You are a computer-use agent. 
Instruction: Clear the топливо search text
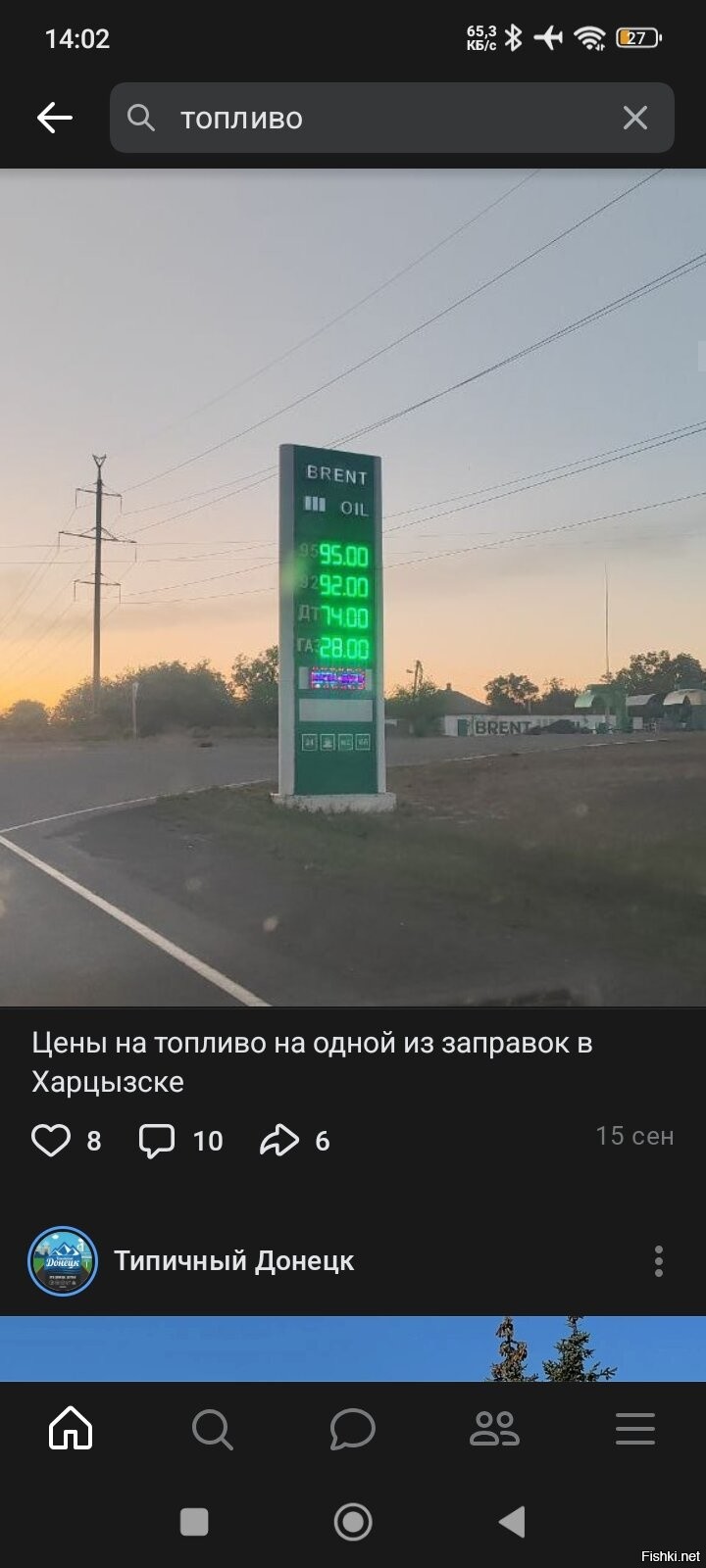(635, 119)
